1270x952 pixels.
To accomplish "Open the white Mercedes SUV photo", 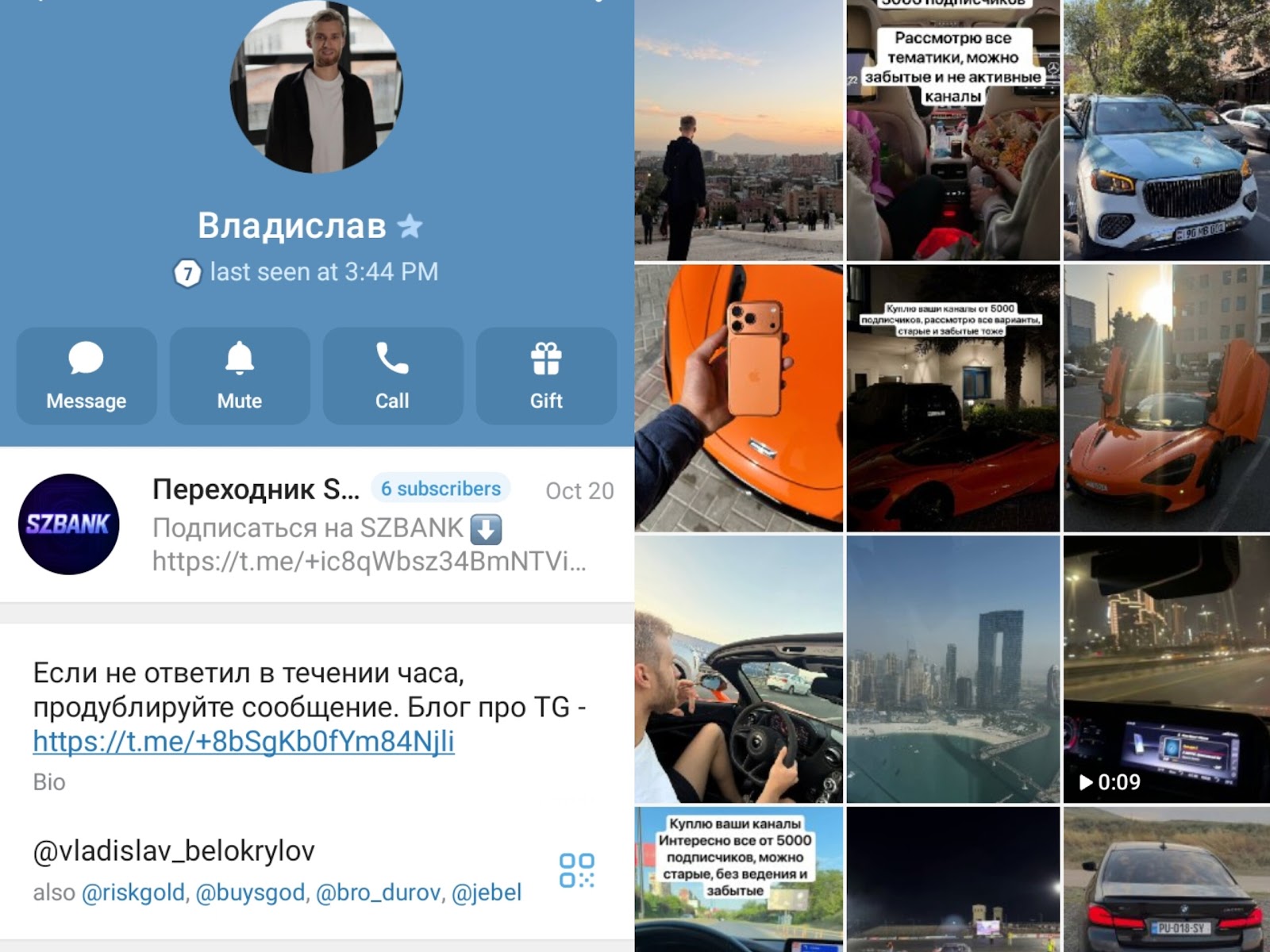I will click(x=1165, y=131).
